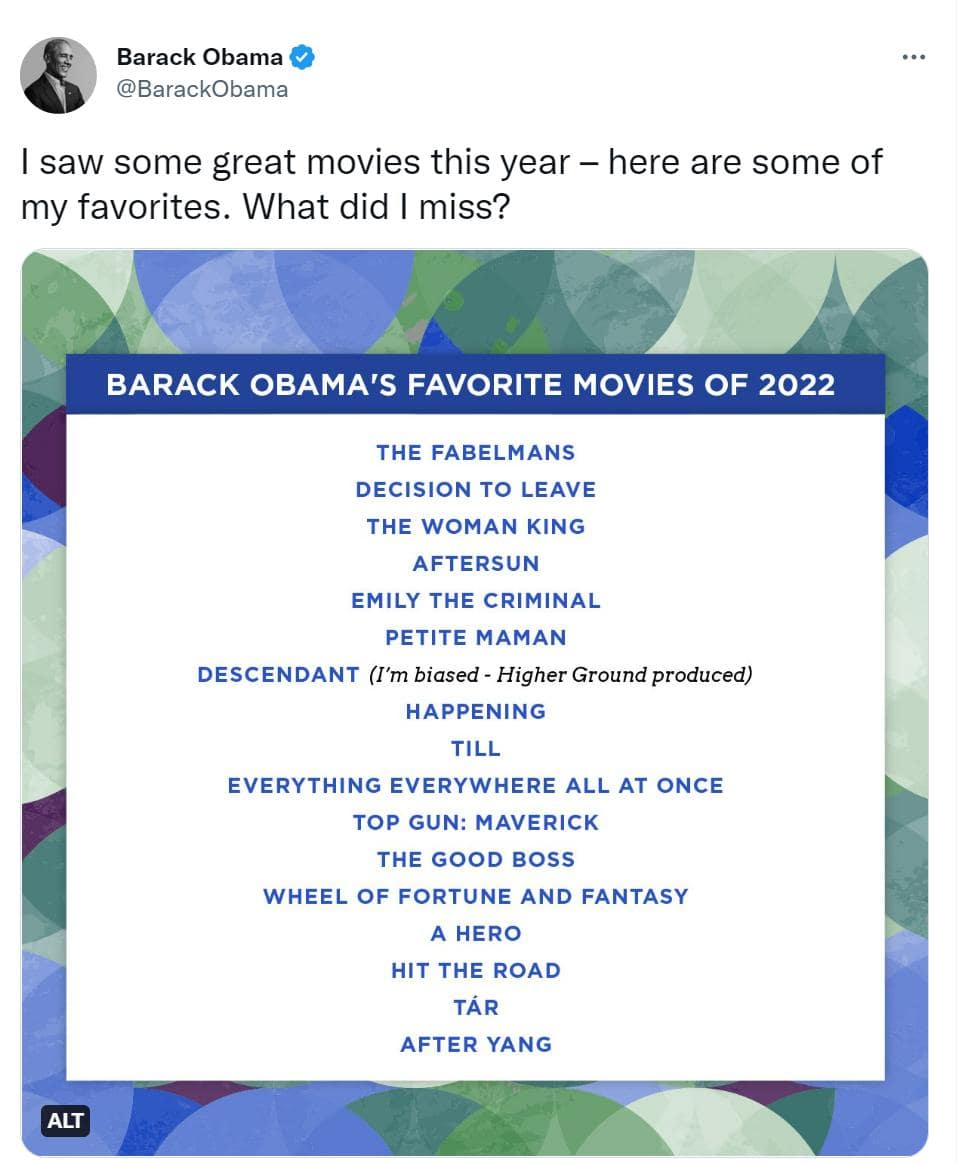Open the tweet's three-dot overflow menu
The height and width of the screenshot is (1163, 959).
coord(913,57)
